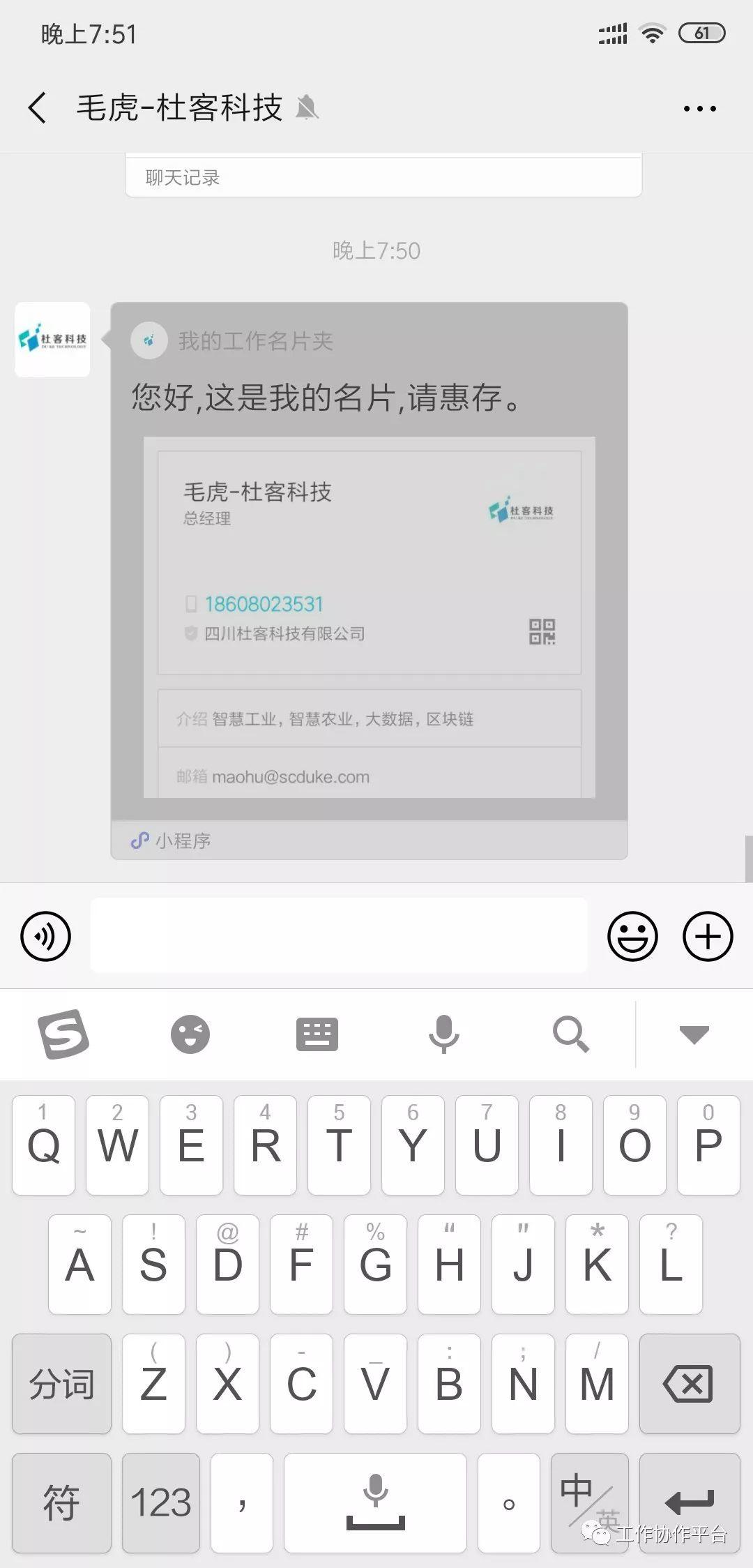The width and height of the screenshot is (753, 1568).
Task: Start voice input from keyboard toolbar
Action: click(x=444, y=1034)
